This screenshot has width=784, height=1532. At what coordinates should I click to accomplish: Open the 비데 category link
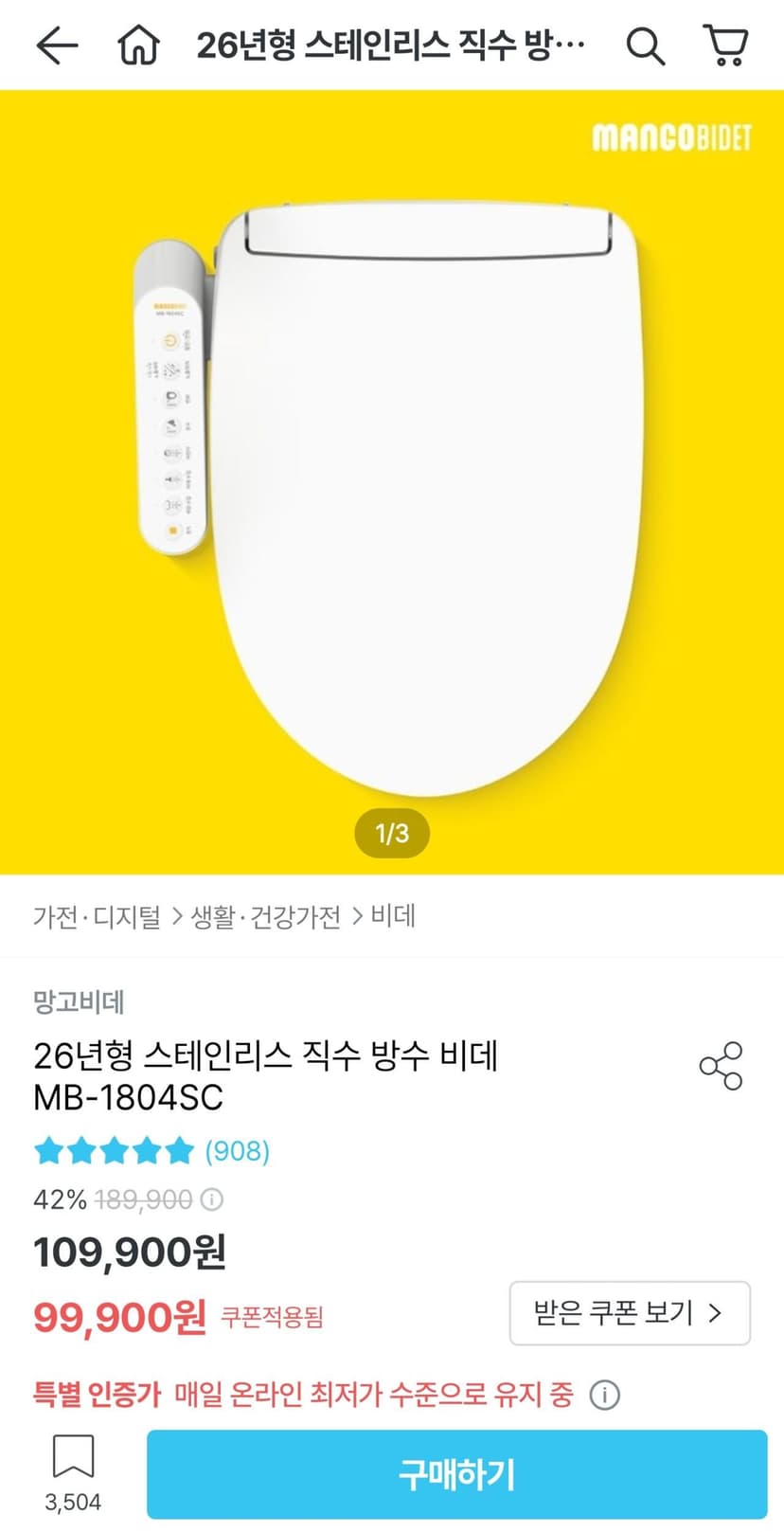[x=393, y=916]
